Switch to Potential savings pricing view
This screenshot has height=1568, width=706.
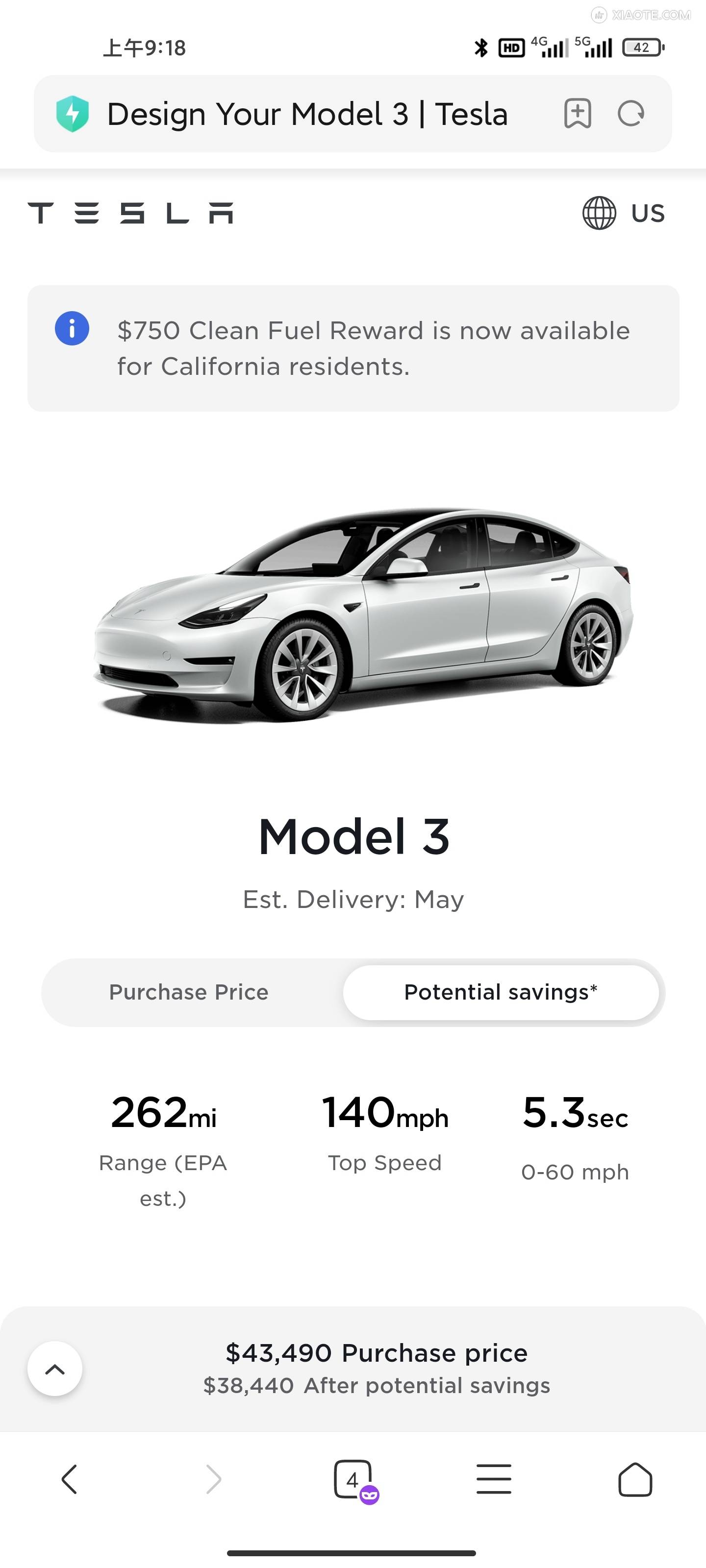[x=502, y=992]
